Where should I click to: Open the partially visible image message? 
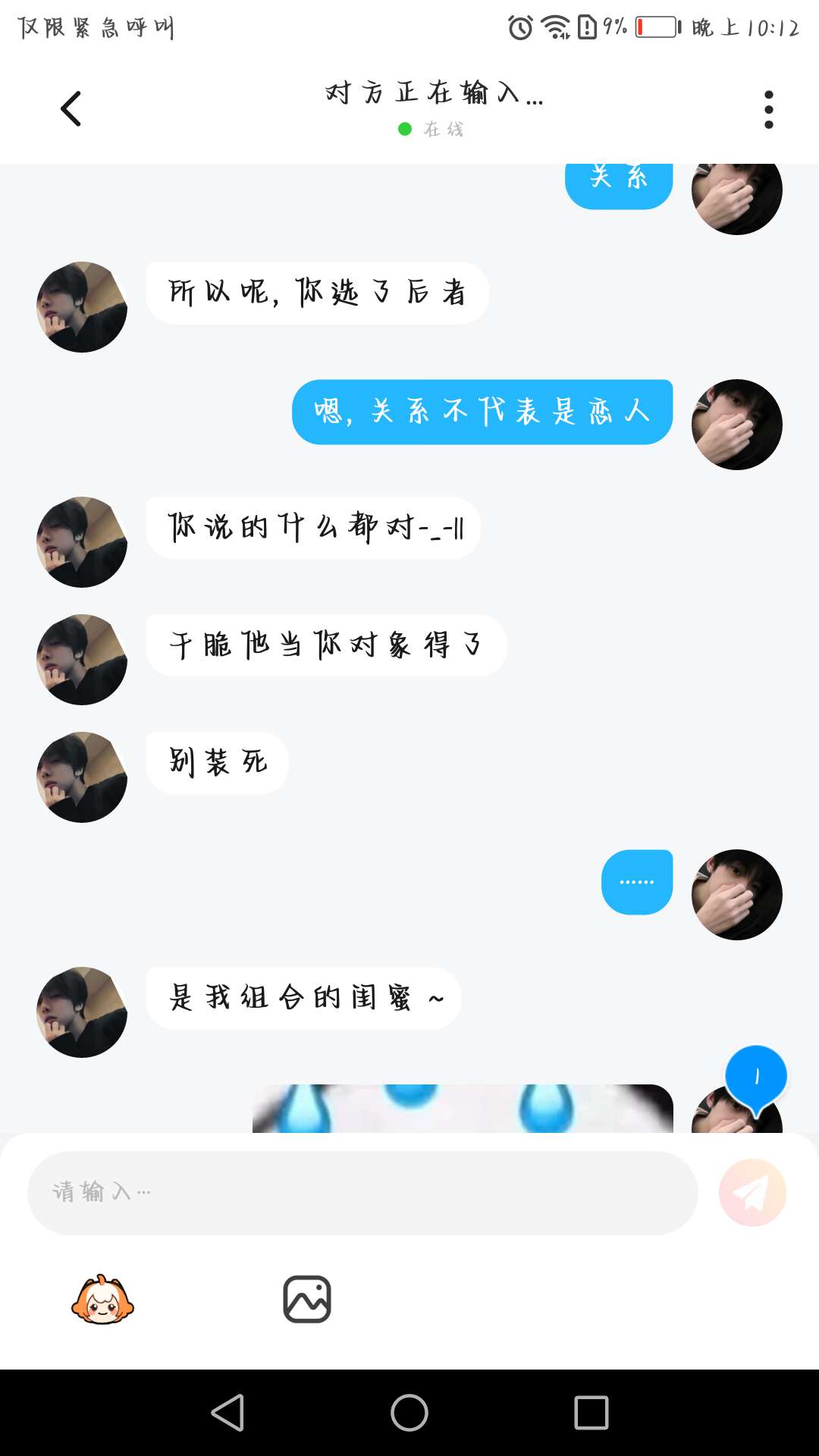(463, 1109)
